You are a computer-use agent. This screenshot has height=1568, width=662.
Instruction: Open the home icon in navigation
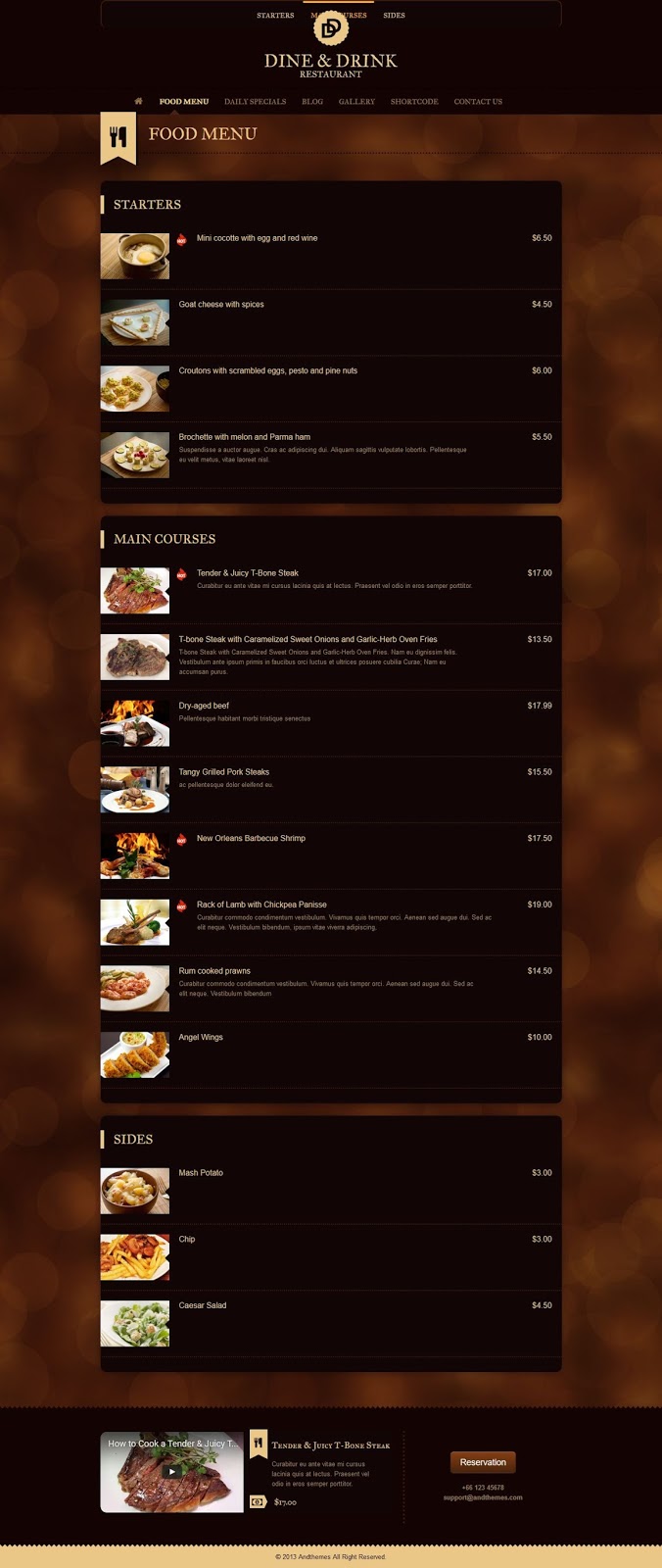[x=138, y=101]
